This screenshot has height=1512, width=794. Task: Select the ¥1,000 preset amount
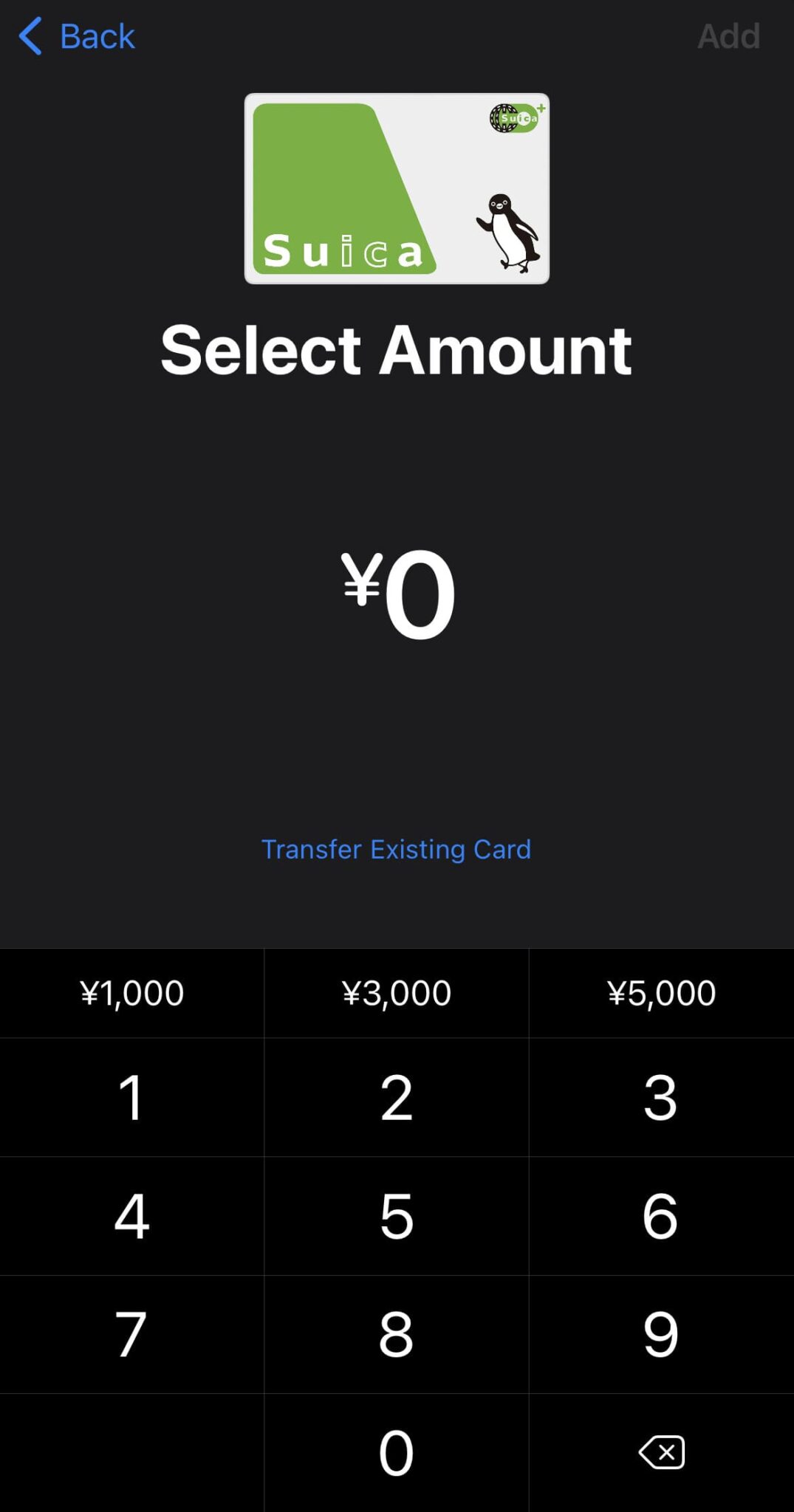(x=131, y=993)
